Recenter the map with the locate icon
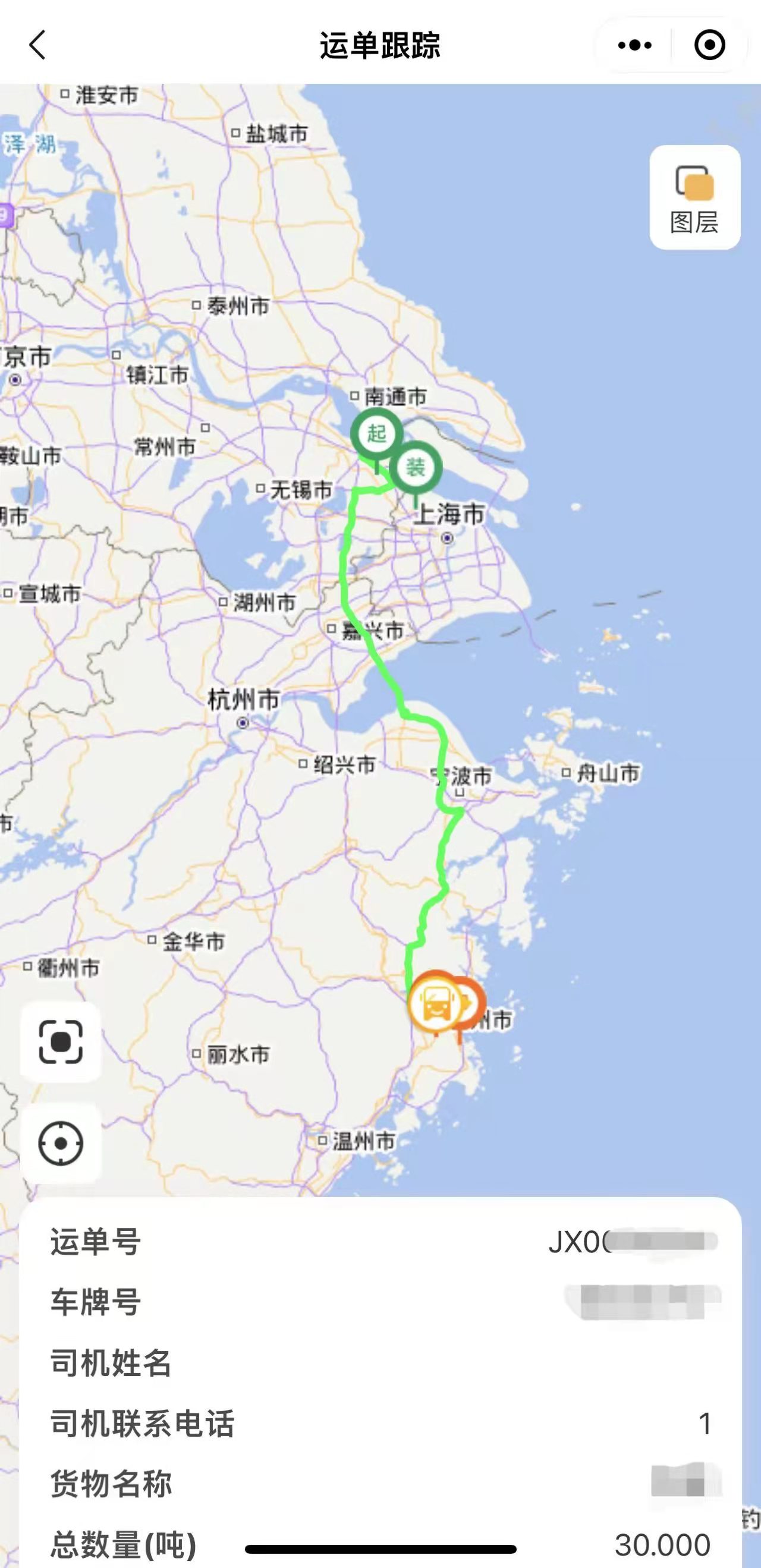The image size is (761, 1568). point(60,1143)
